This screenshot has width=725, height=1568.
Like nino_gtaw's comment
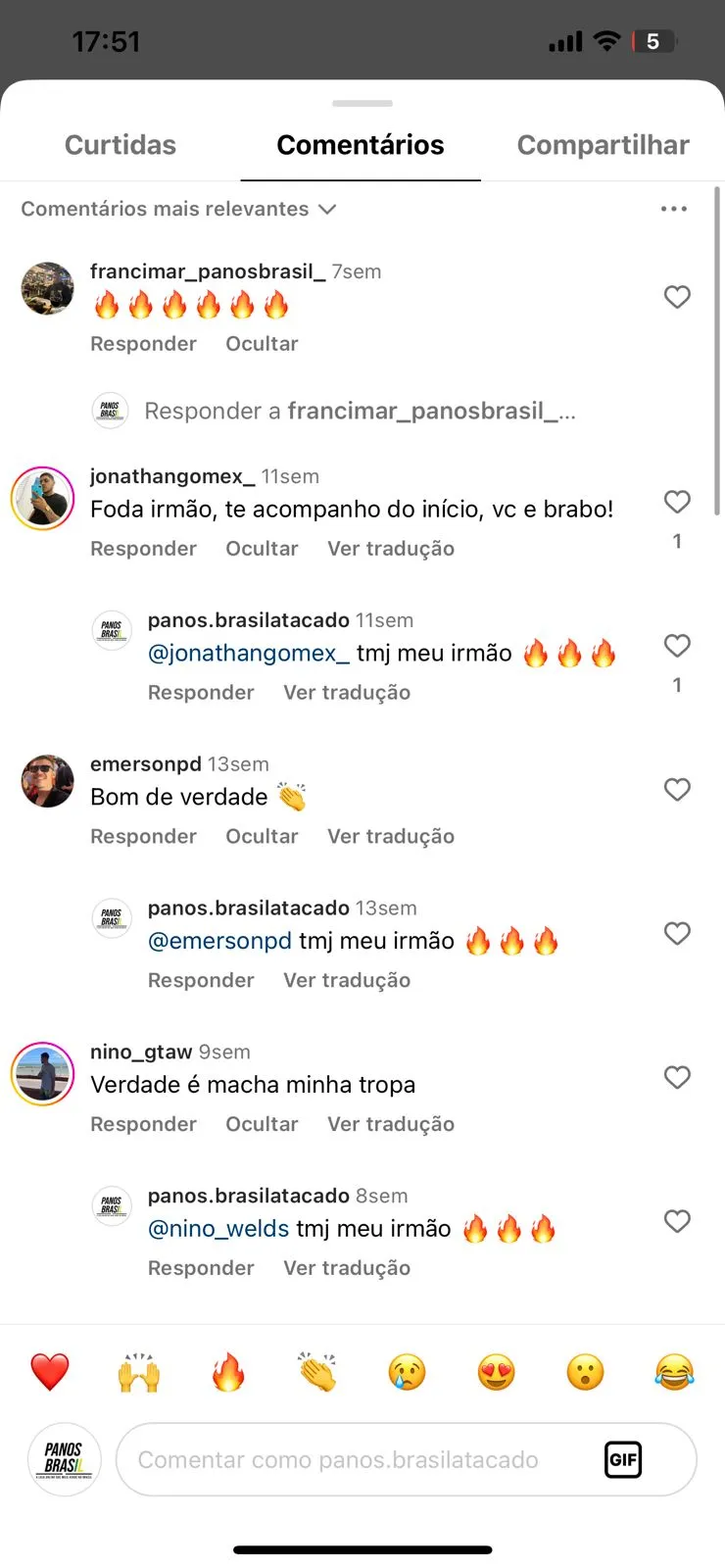pos(677,1078)
